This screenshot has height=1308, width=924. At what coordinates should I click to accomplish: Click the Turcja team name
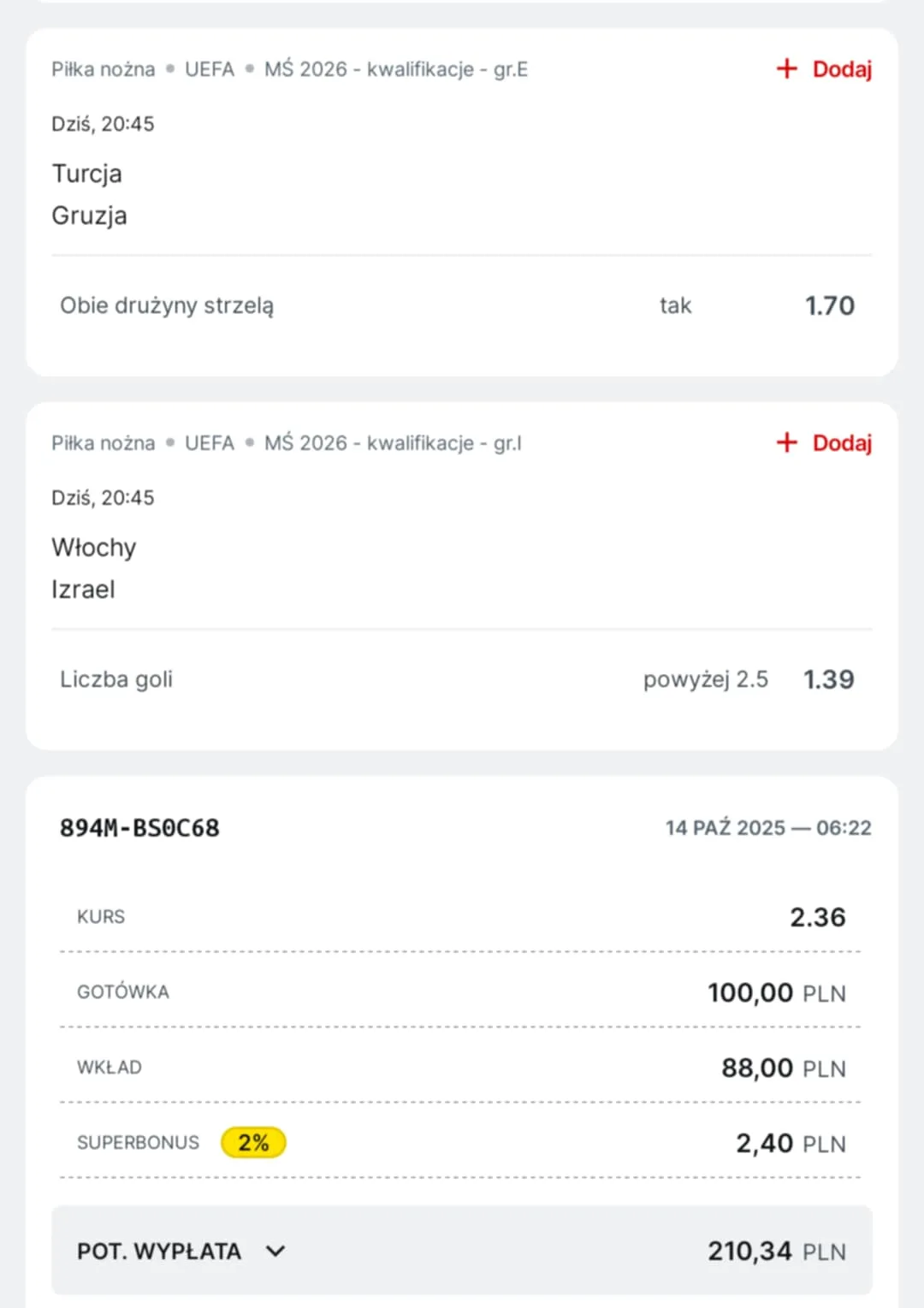click(x=86, y=174)
